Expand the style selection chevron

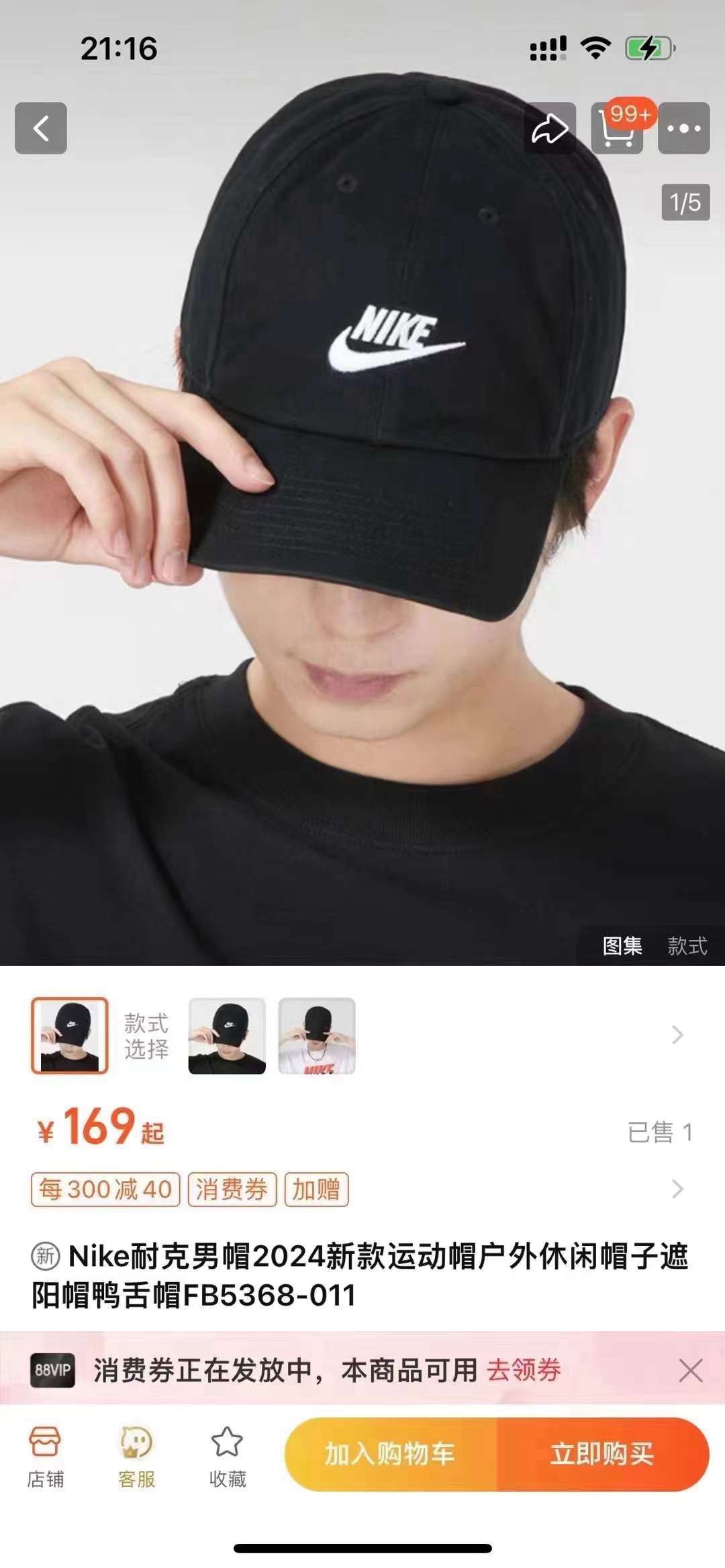click(677, 1035)
